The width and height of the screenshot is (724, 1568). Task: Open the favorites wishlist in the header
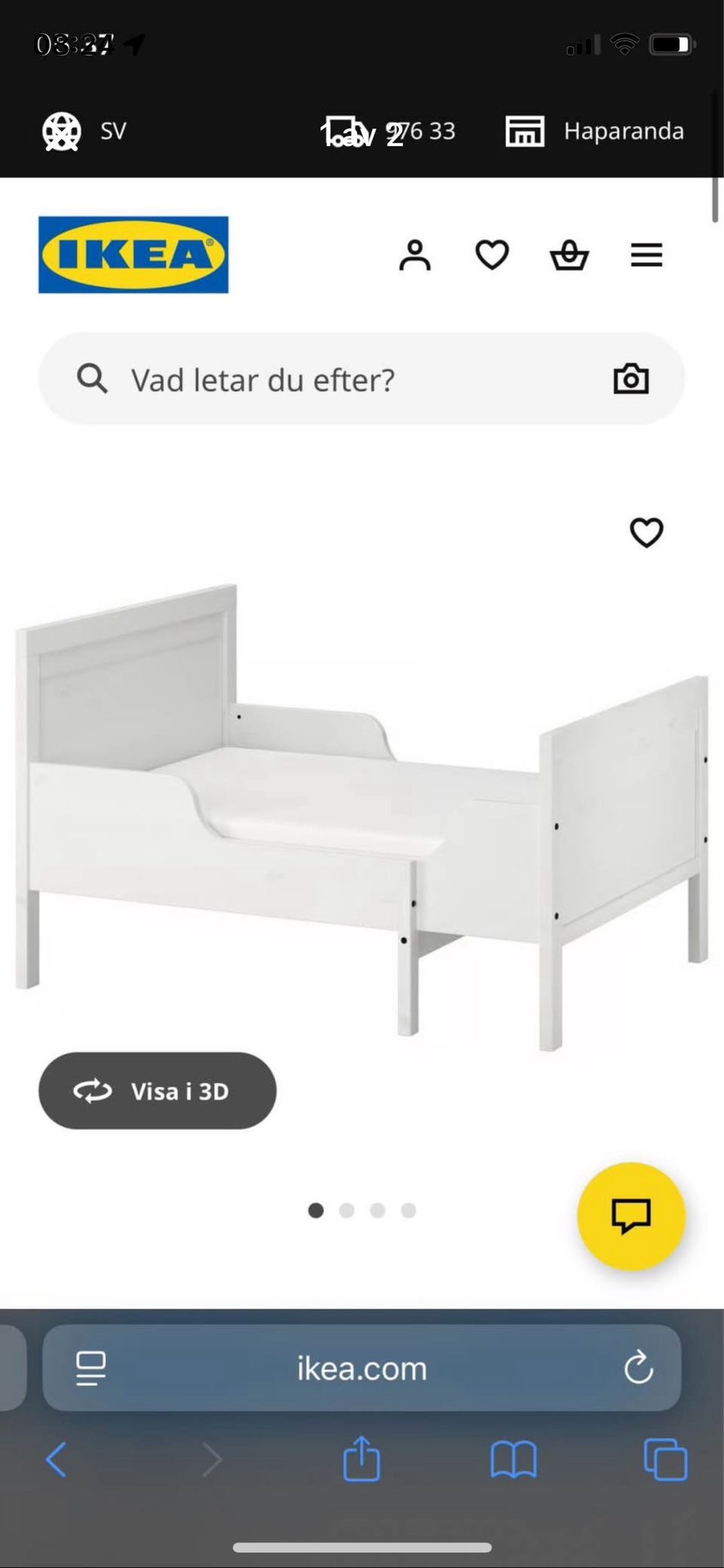click(492, 256)
